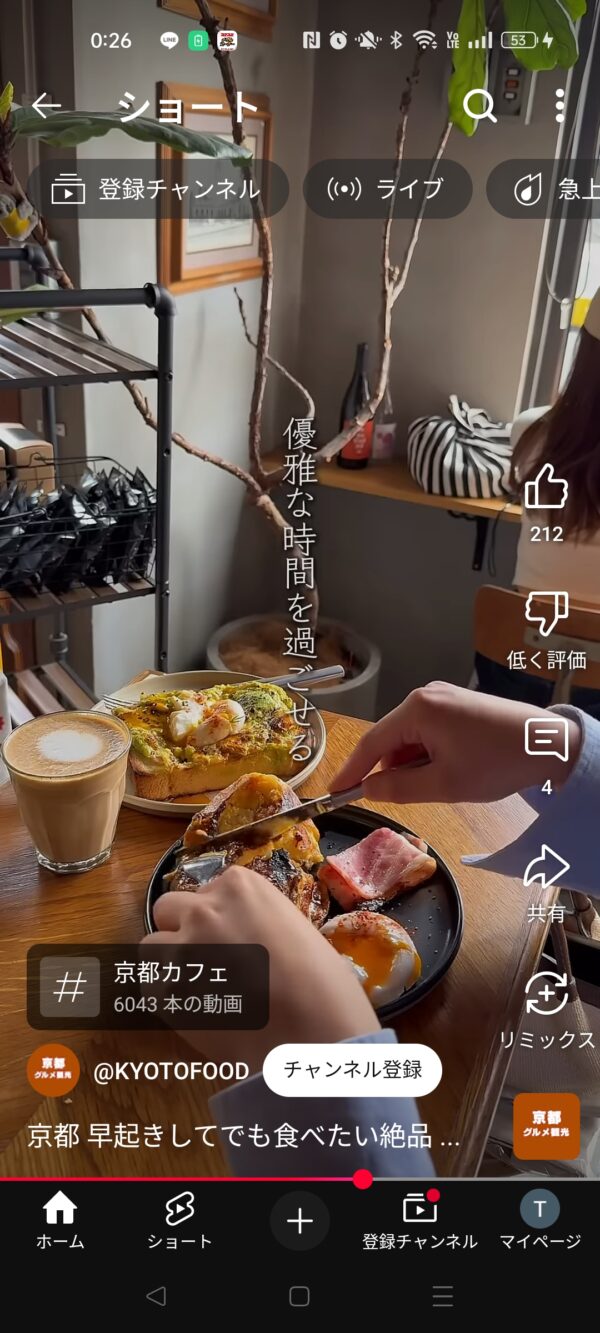Open the comments section
The image size is (600, 1333).
pyautogui.click(x=546, y=740)
